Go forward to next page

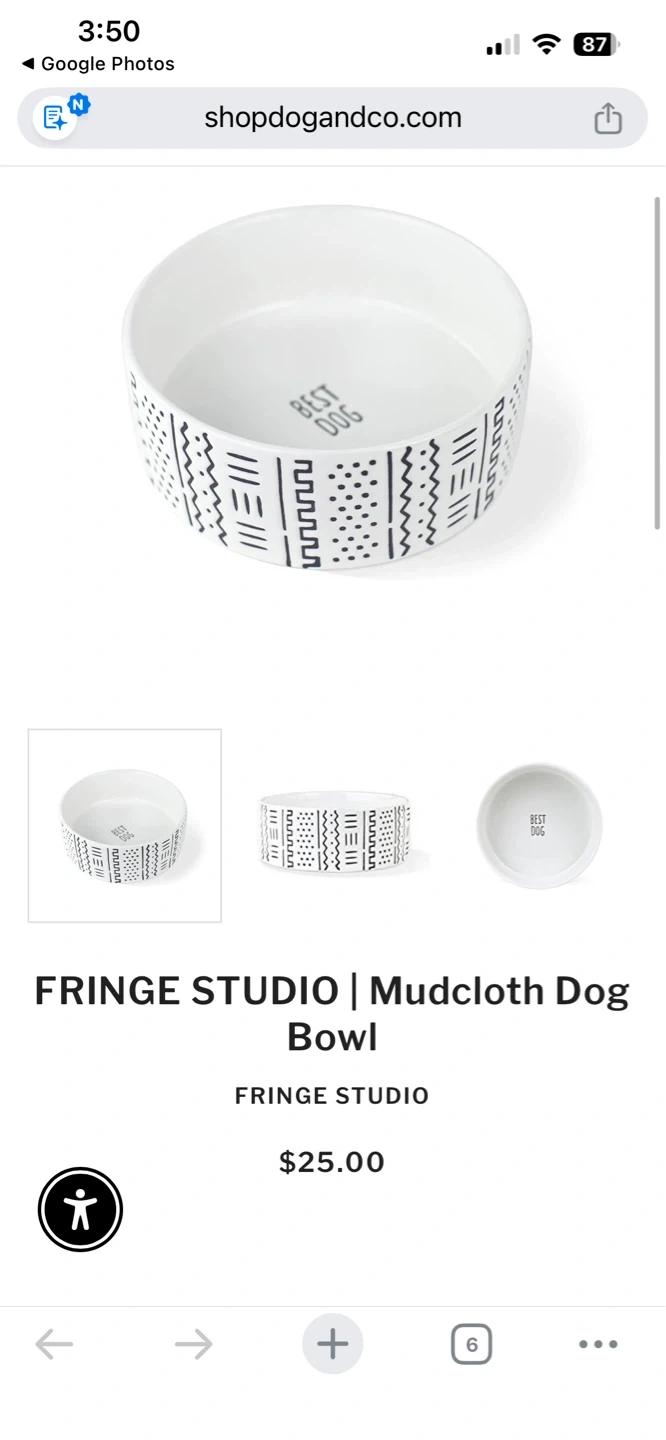193,1345
